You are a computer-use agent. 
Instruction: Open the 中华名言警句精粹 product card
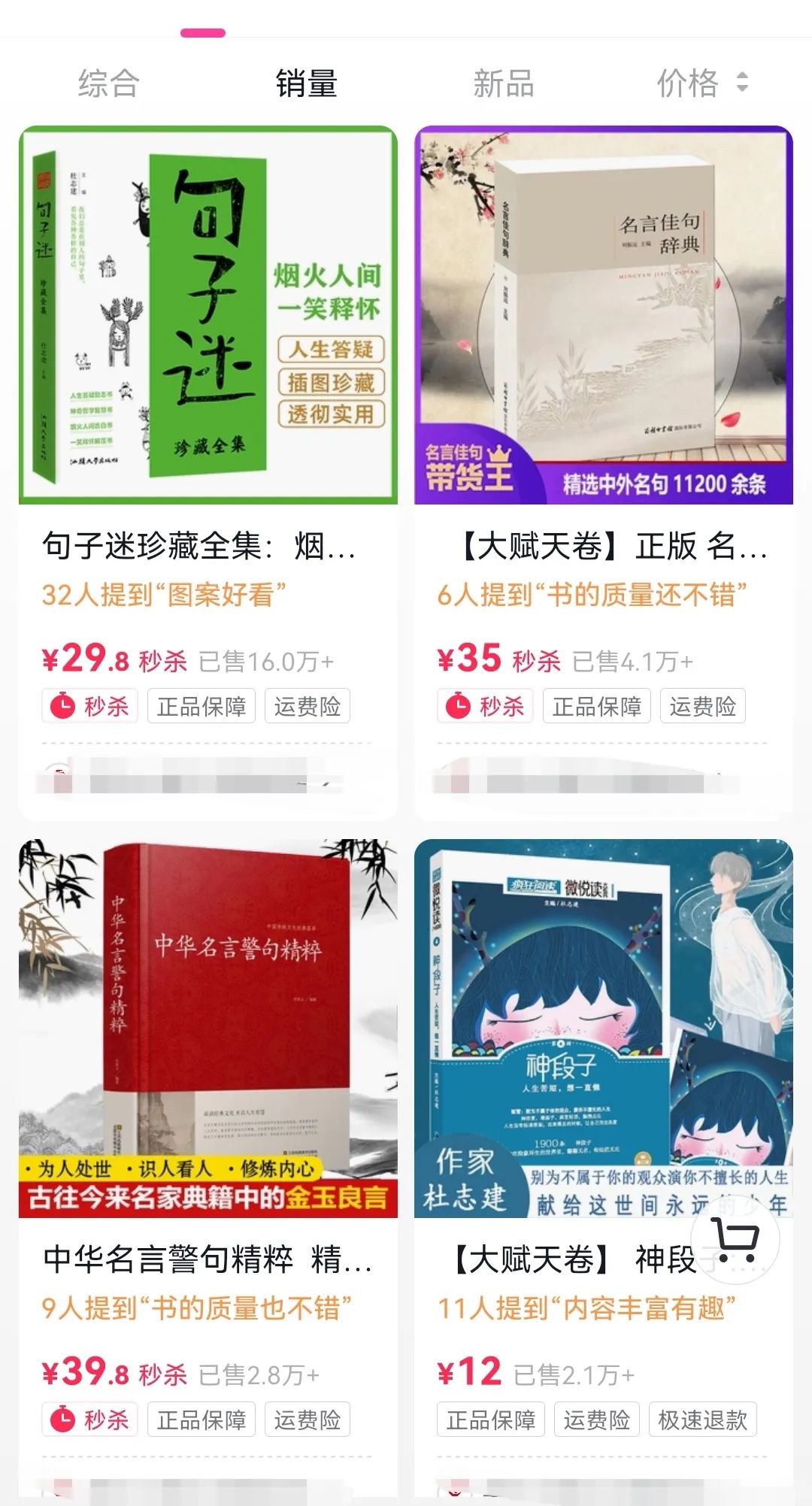208,1028
